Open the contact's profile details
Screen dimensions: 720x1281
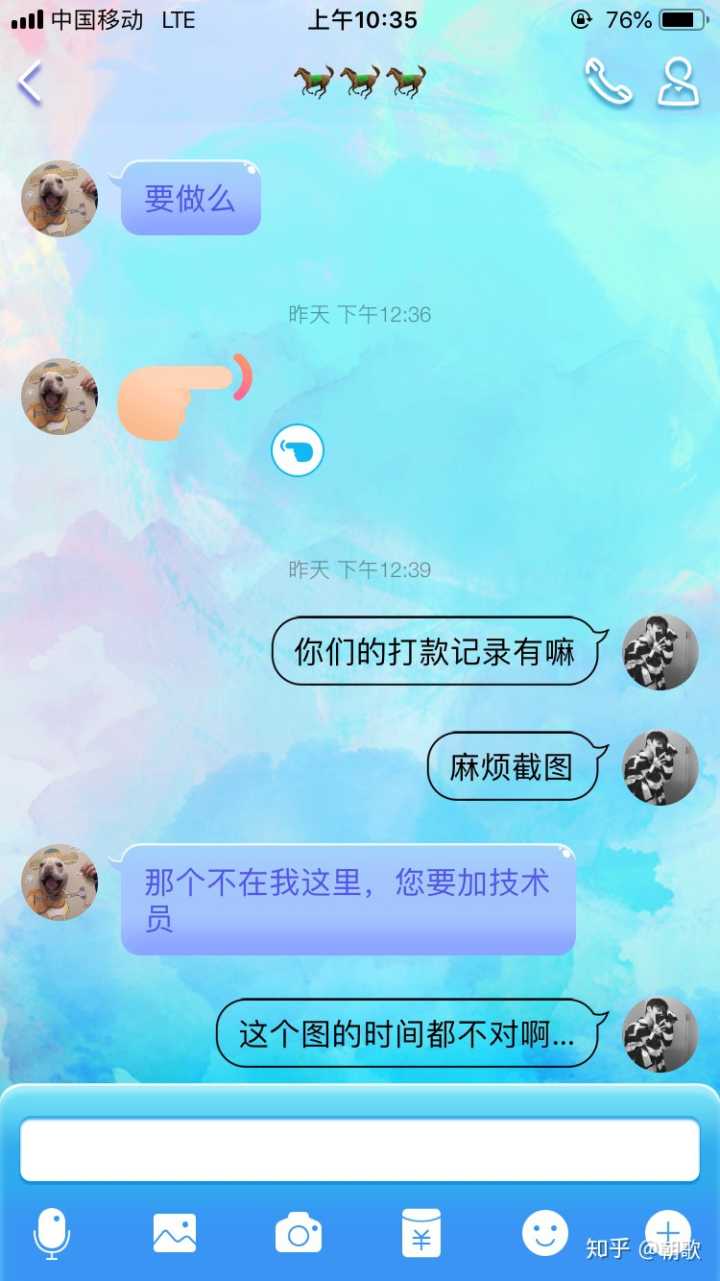click(x=678, y=82)
